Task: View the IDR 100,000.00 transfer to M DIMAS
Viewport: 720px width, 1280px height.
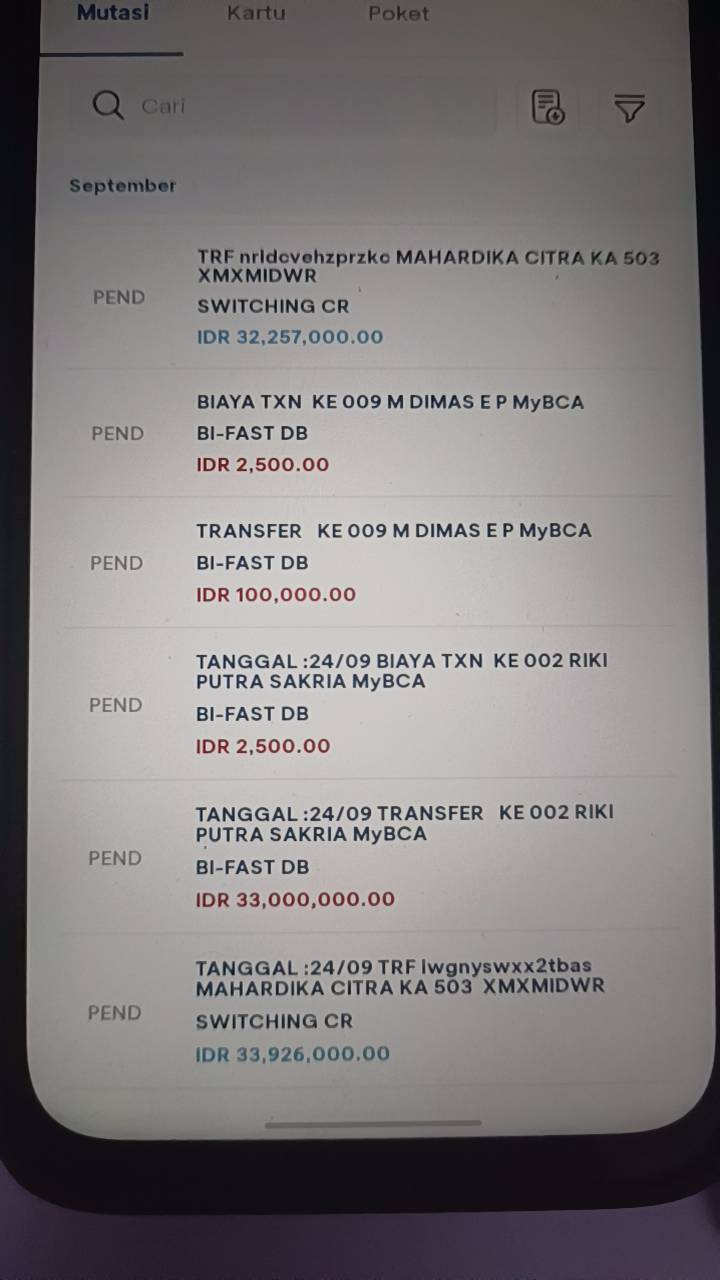Action: pyautogui.click(x=368, y=562)
